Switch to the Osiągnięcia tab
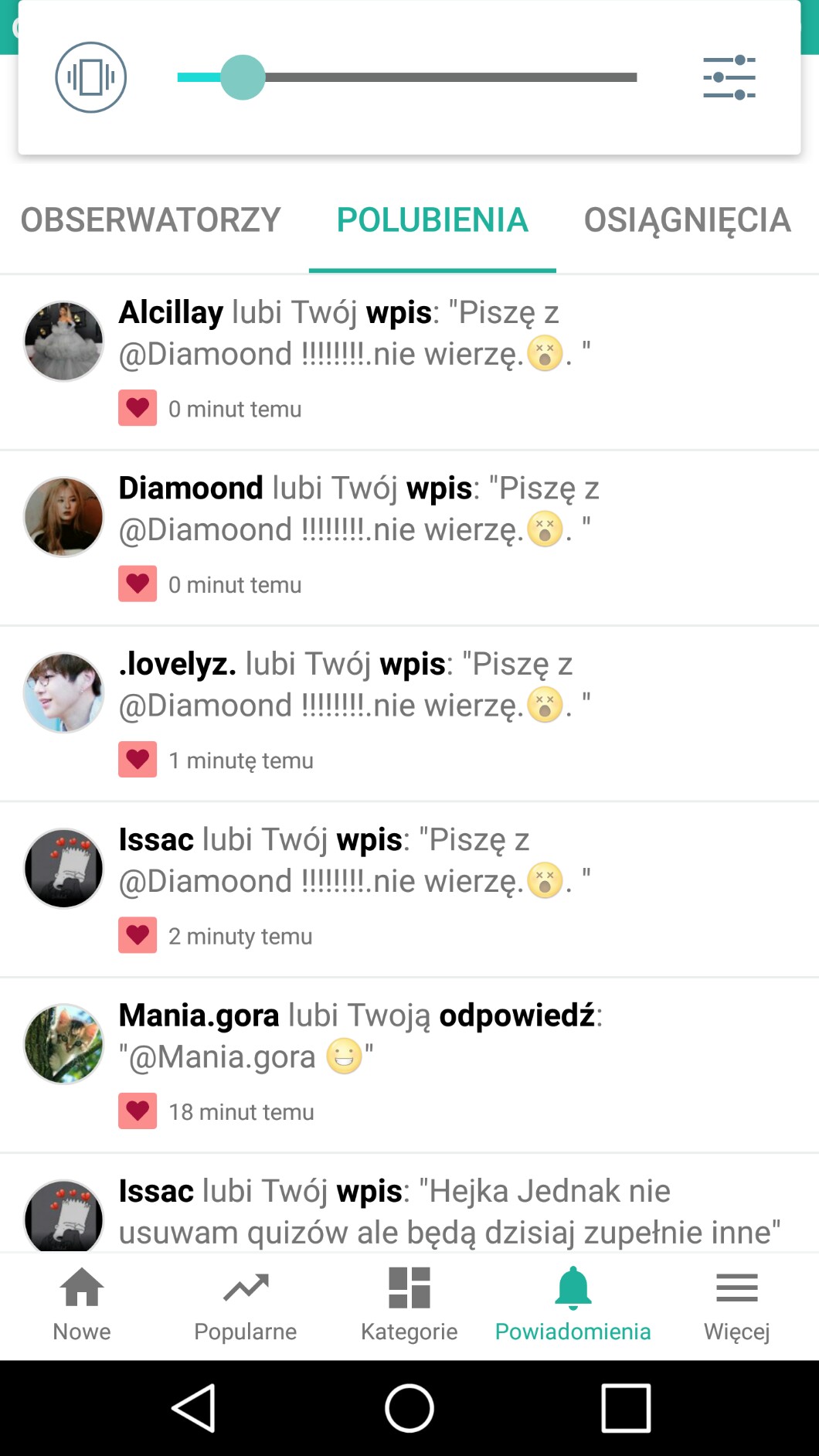This screenshot has height=1456, width=819. [687, 220]
